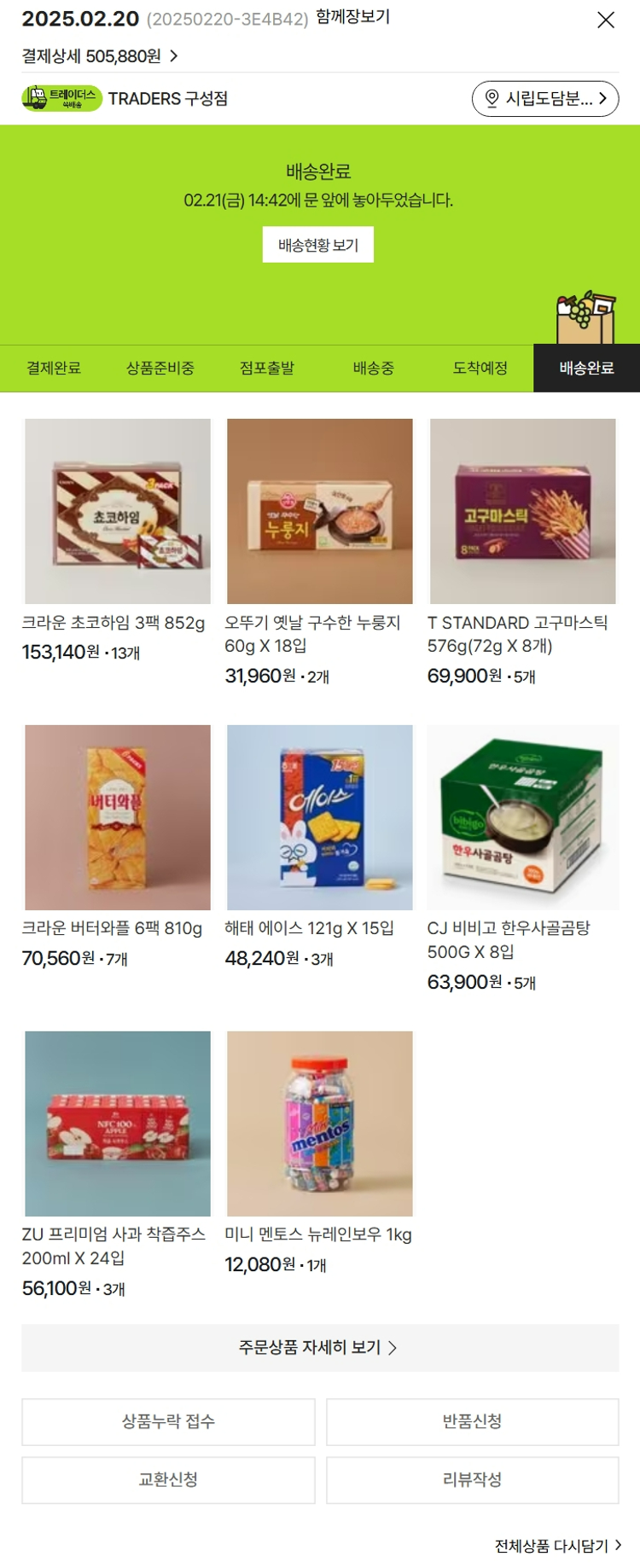Request a return with 반품신청
The width and height of the screenshot is (640, 1568).
[x=472, y=1421]
